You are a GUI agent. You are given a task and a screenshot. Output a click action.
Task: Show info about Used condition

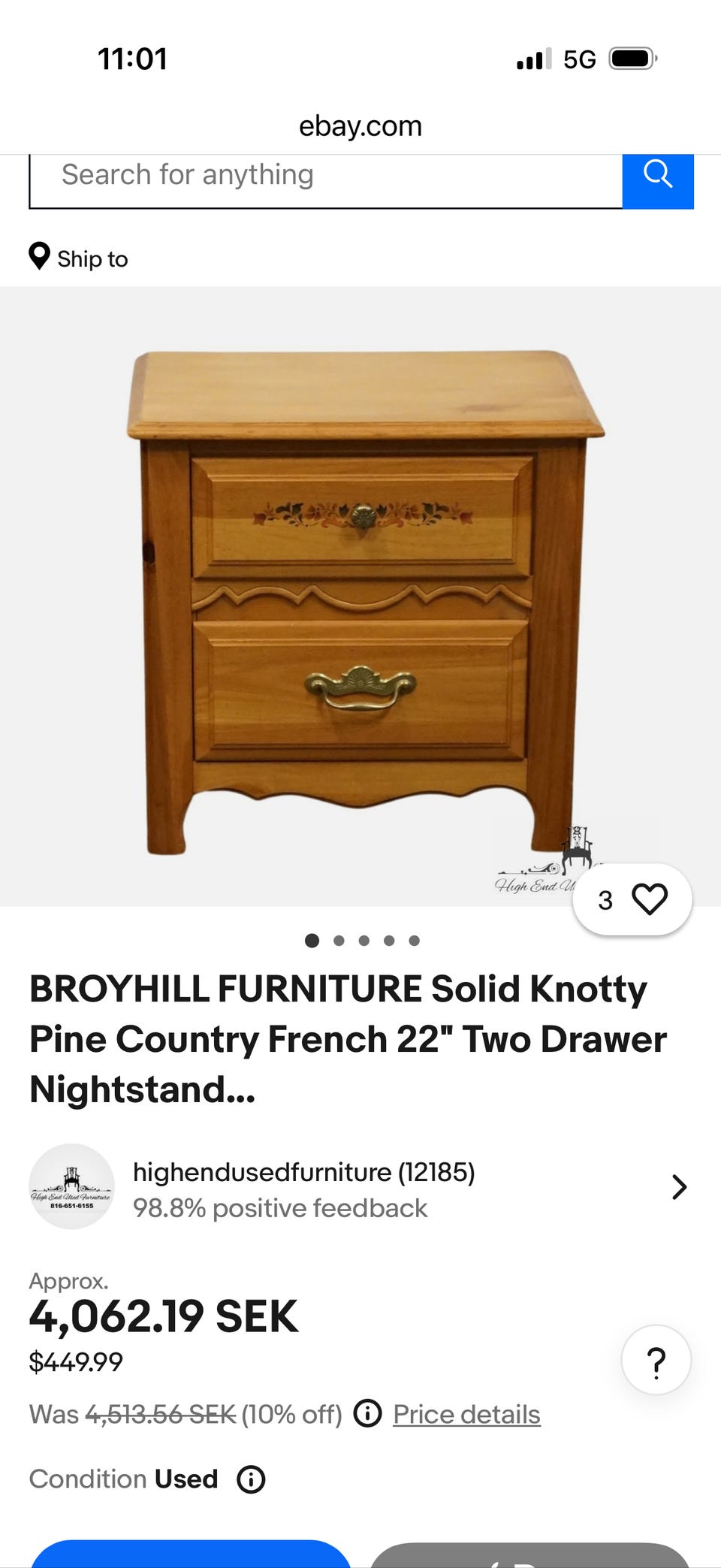251,1479
